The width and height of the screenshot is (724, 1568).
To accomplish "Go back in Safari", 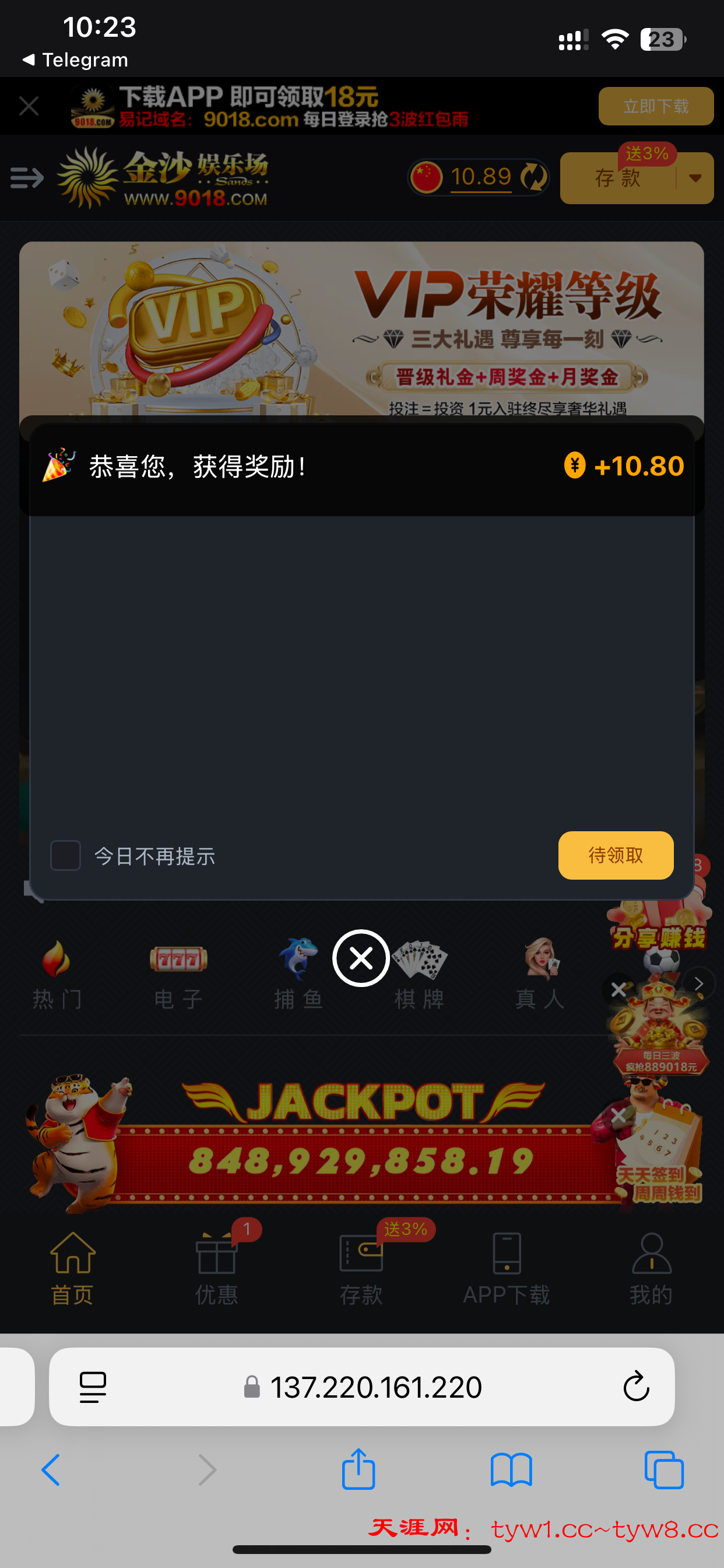I will point(51,1470).
